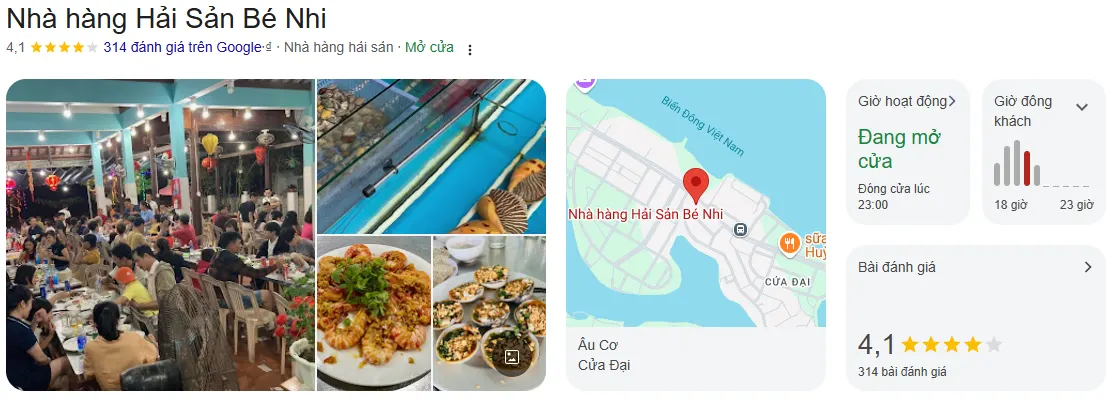Open the fried shrimp dish photo
1111x400 pixels.
tap(373, 313)
